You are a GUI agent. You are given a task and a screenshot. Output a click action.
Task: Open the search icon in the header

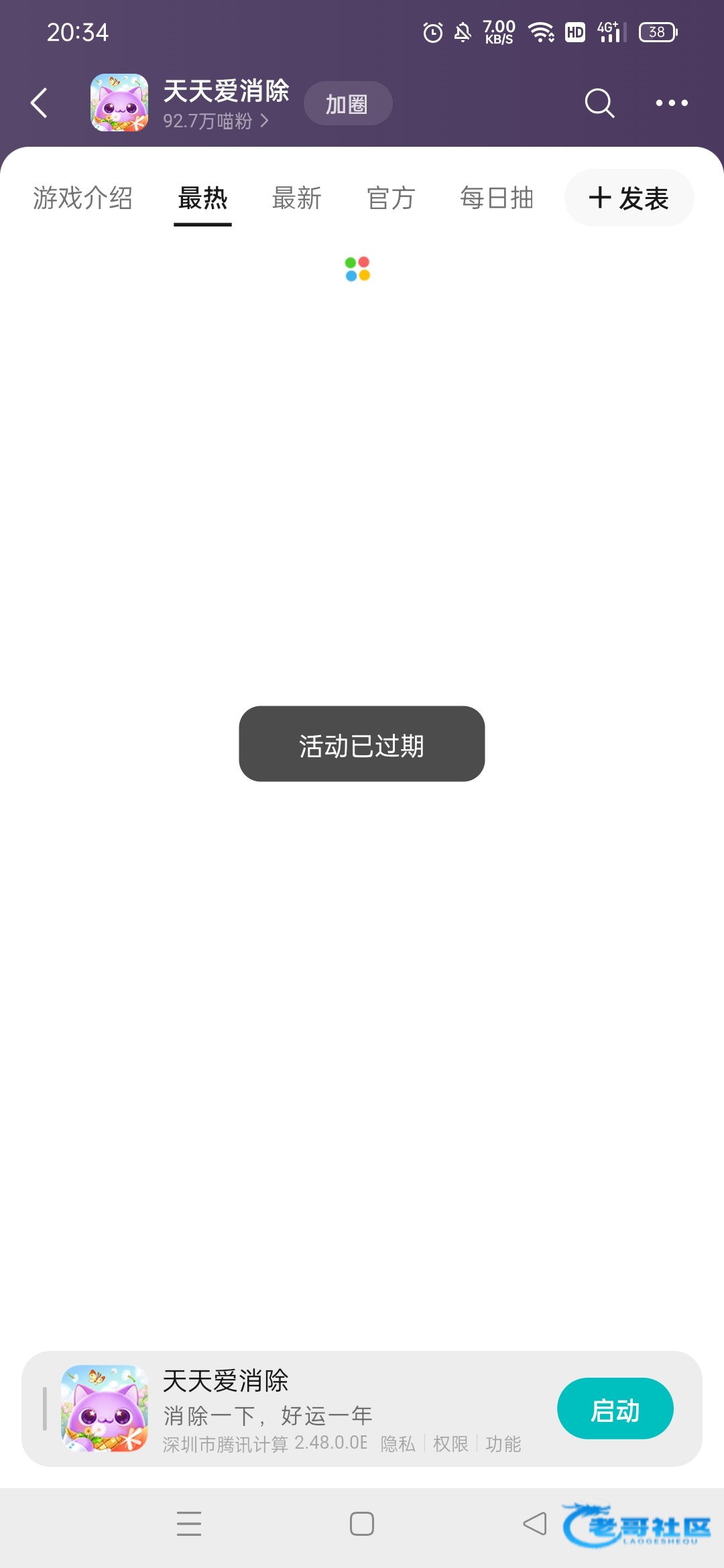(599, 103)
